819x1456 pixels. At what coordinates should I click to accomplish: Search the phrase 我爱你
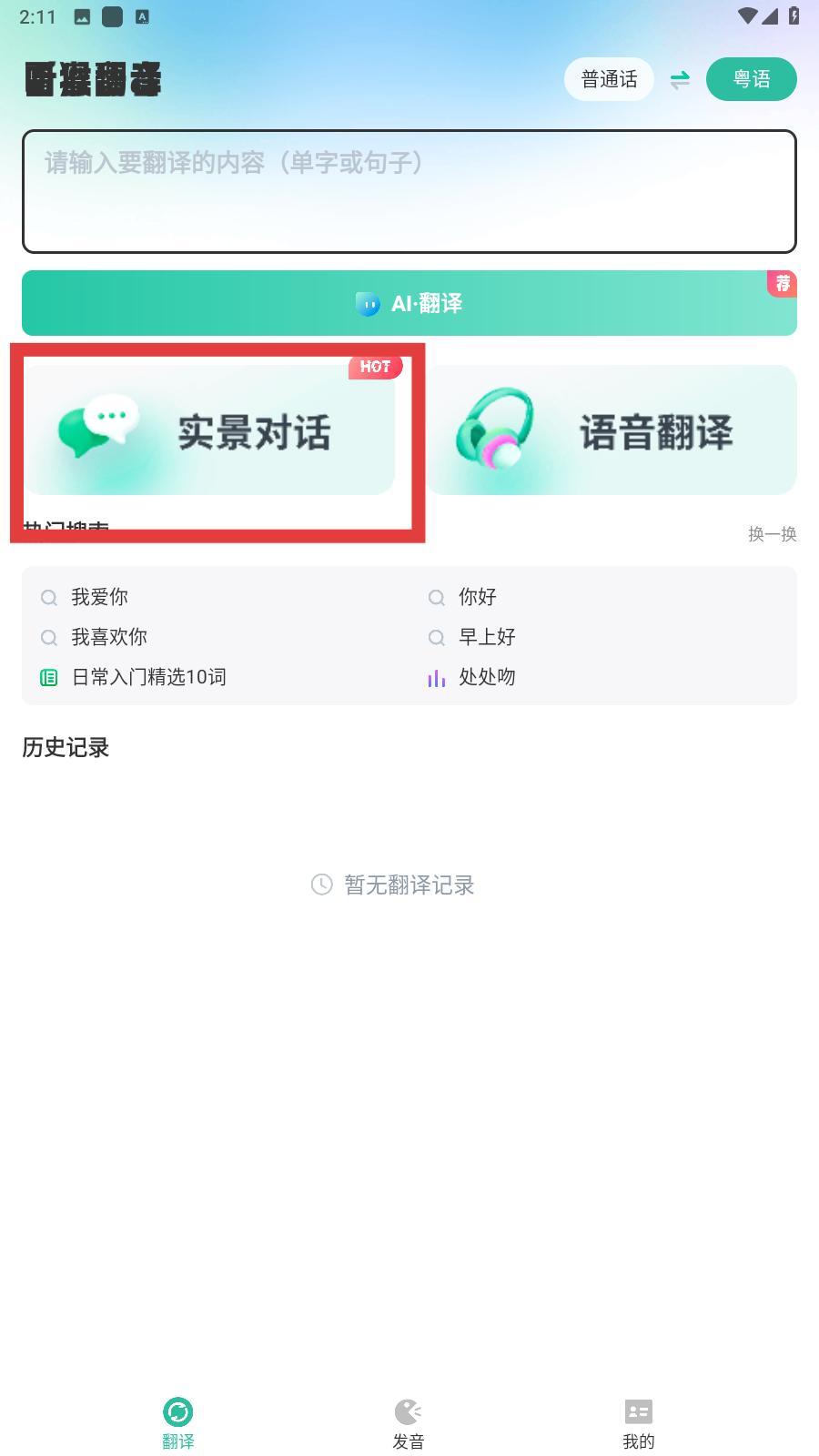tap(99, 597)
